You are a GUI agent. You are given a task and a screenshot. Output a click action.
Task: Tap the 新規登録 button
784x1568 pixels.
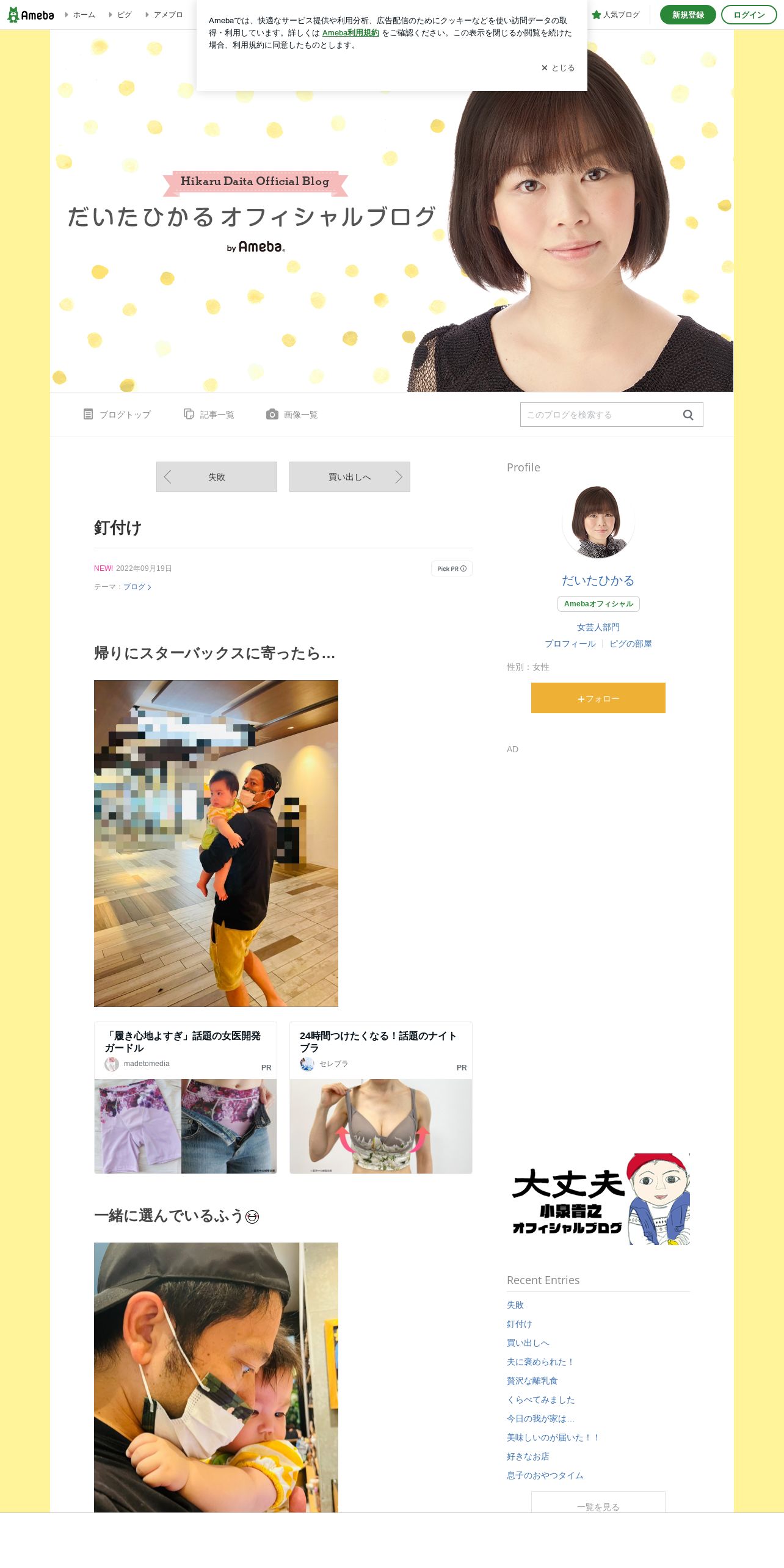click(688, 15)
